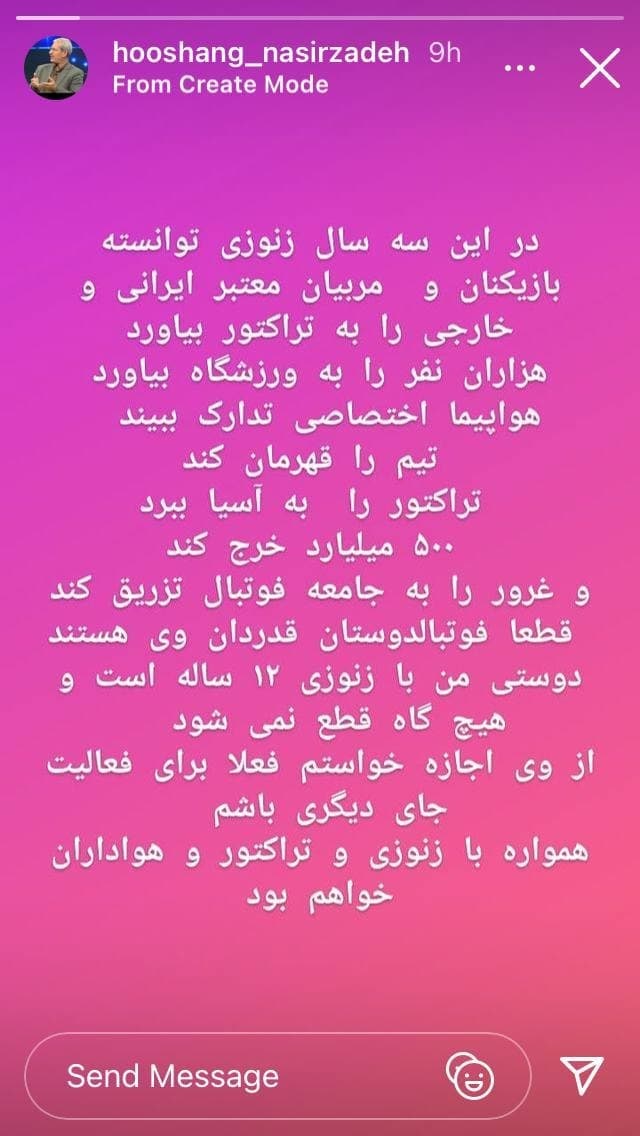Open the quick reactions emoji icon
Viewport: 640px width, 1136px height.
pyautogui.click(x=471, y=1076)
